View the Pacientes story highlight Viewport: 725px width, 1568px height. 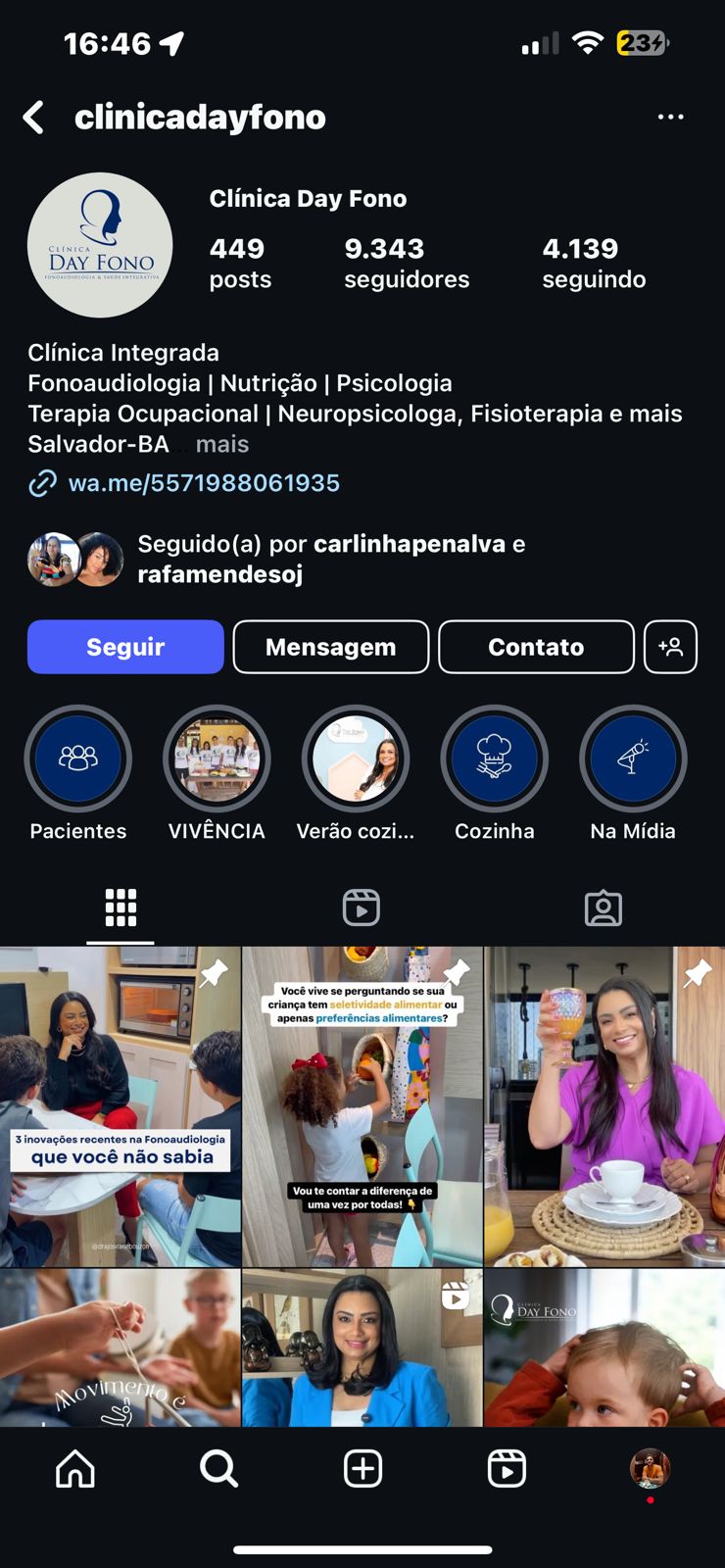point(78,759)
